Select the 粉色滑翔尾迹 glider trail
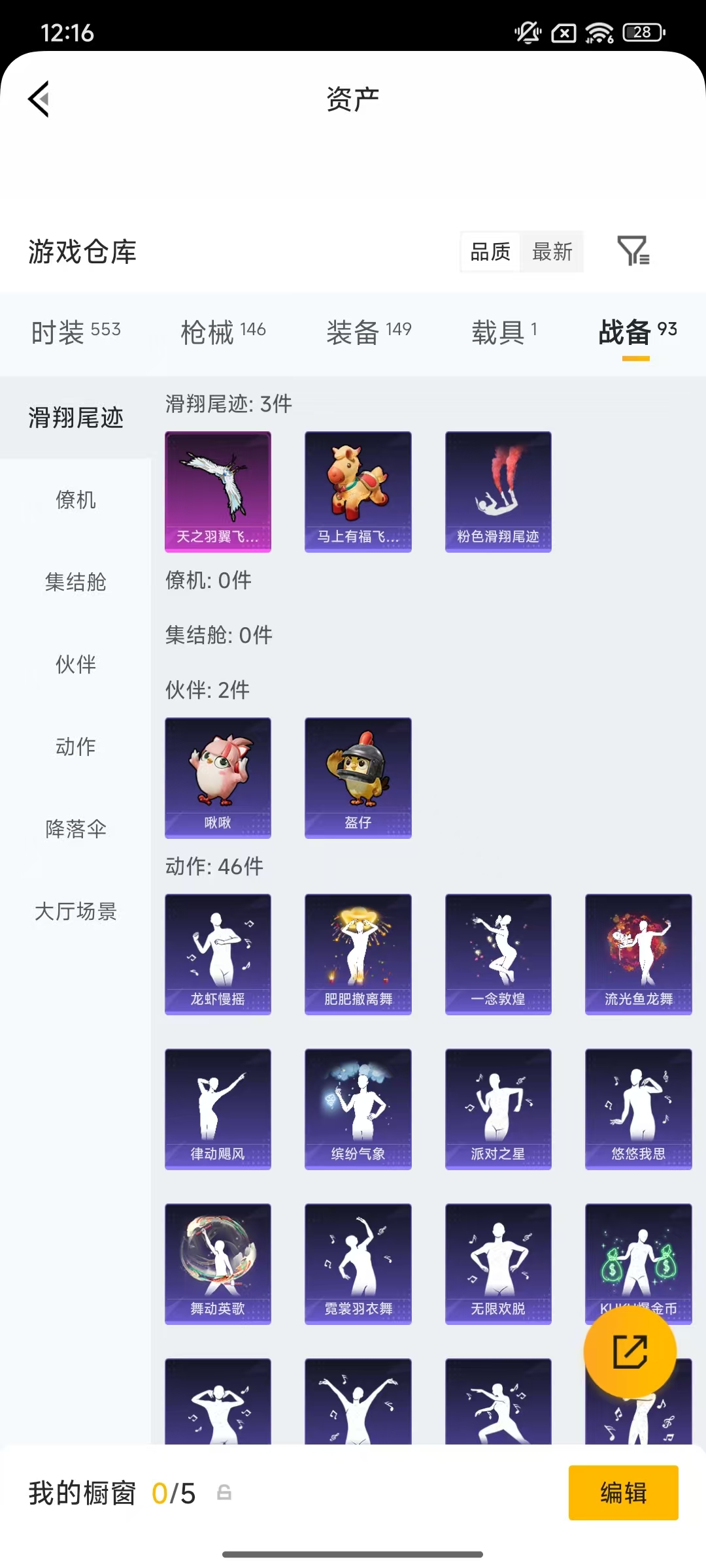 tap(498, 492)
